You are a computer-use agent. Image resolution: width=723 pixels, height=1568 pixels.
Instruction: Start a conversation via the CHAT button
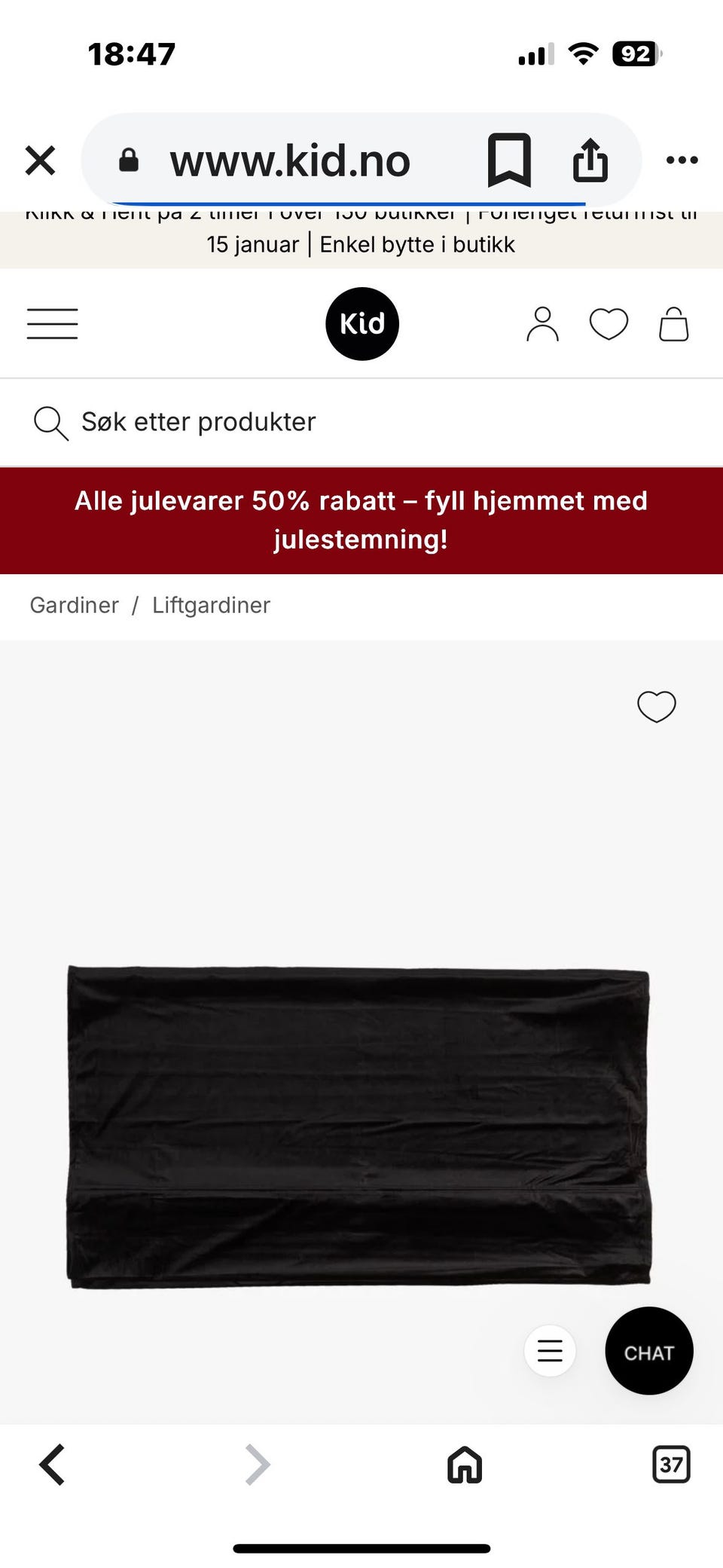click(648, 1351)
